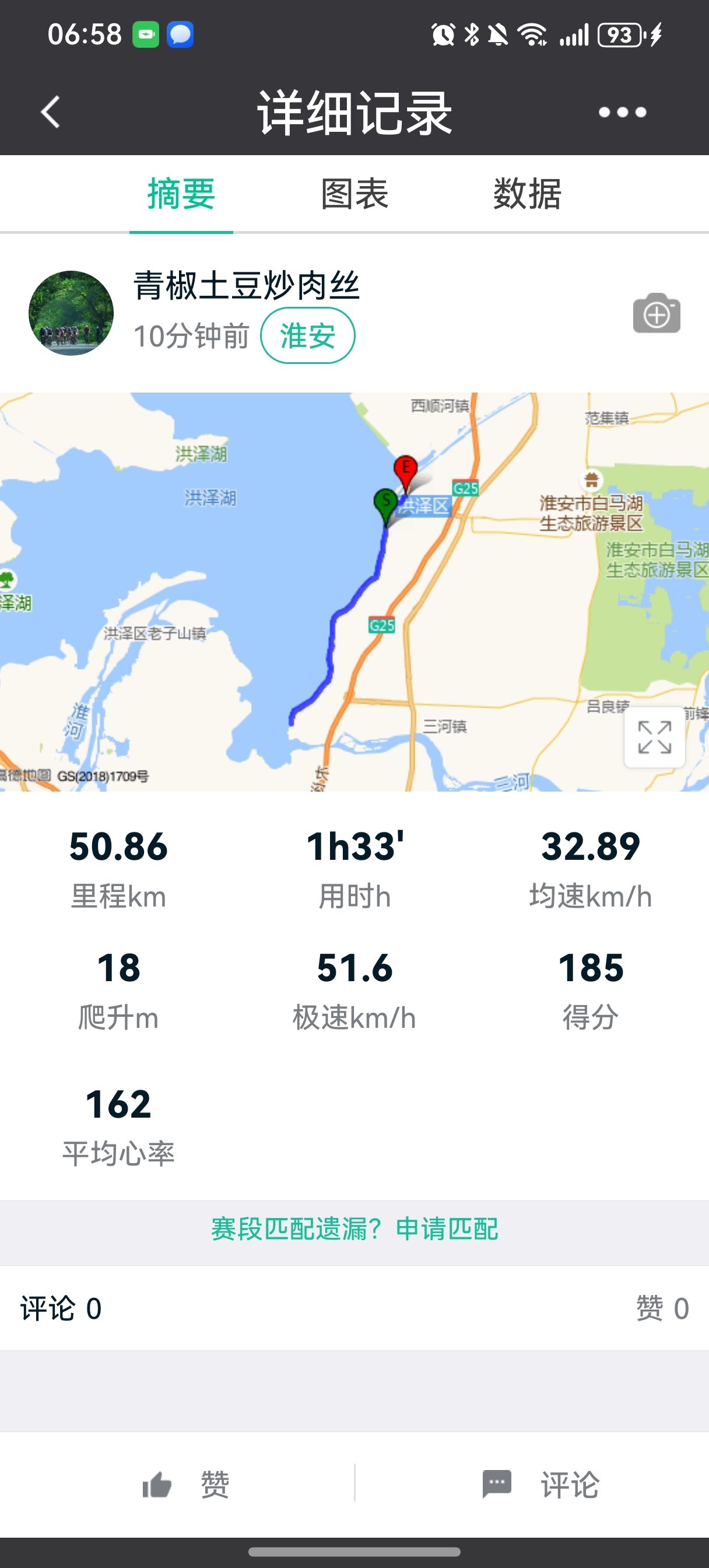Image resolution: width=709 pixels, height=1568 pixels.
Task: Expand the route map to fullscreen
Action: point(655,737)
